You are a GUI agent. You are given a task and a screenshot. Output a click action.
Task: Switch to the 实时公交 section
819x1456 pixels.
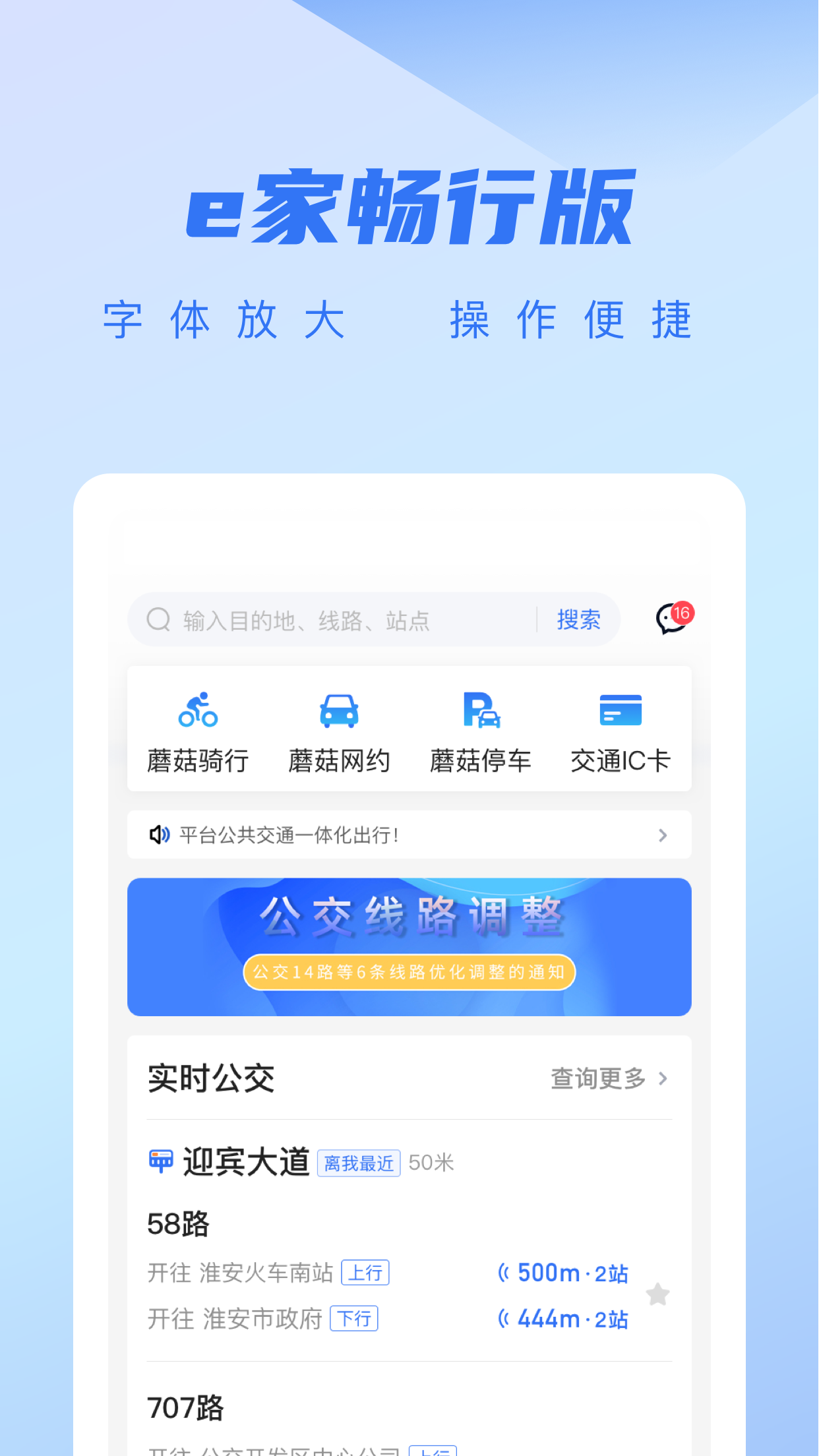point(210,1077)
